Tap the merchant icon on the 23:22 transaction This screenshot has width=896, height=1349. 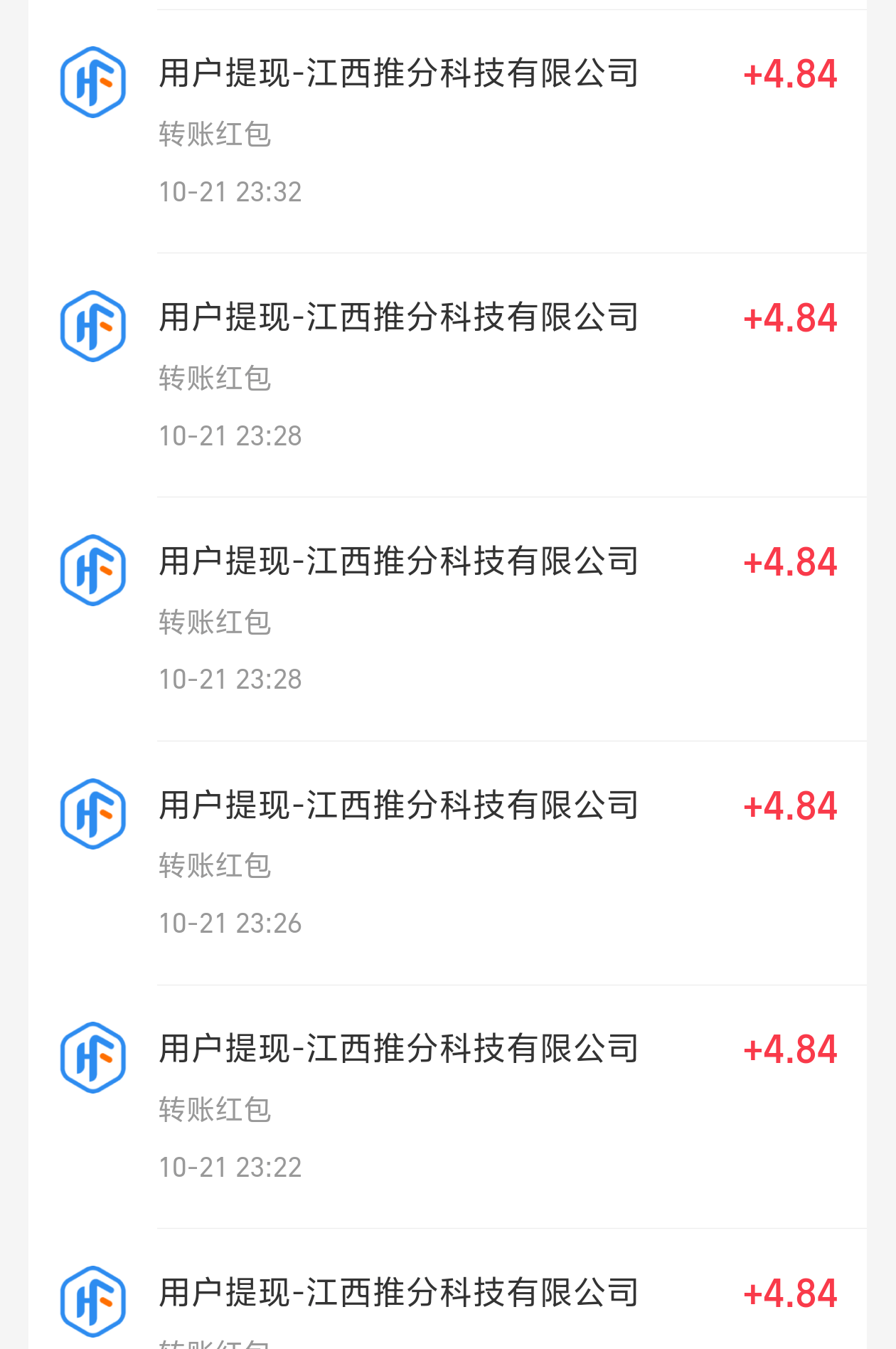pyautogui.click(x=92, y=1056)
